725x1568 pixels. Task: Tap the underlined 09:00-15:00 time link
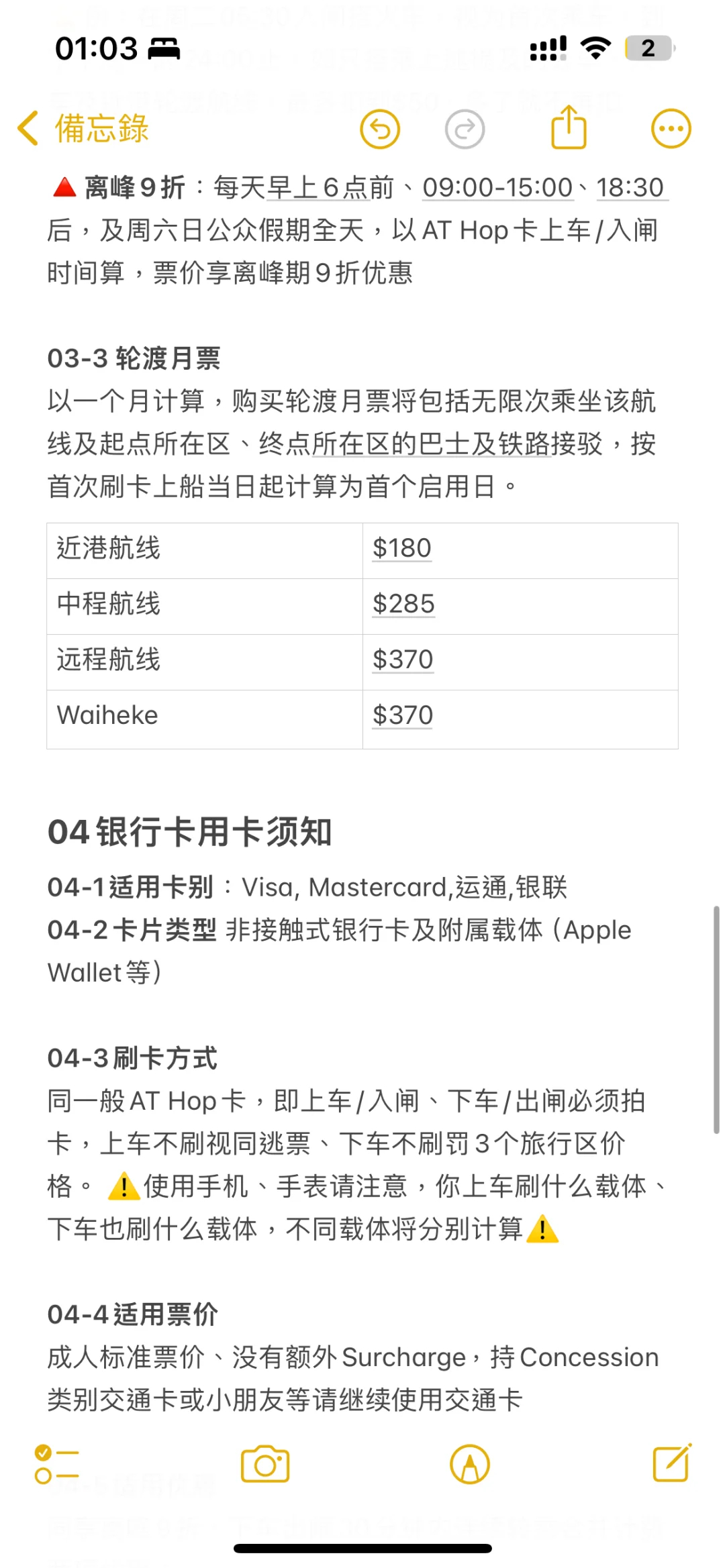click(x=497, y=188)
